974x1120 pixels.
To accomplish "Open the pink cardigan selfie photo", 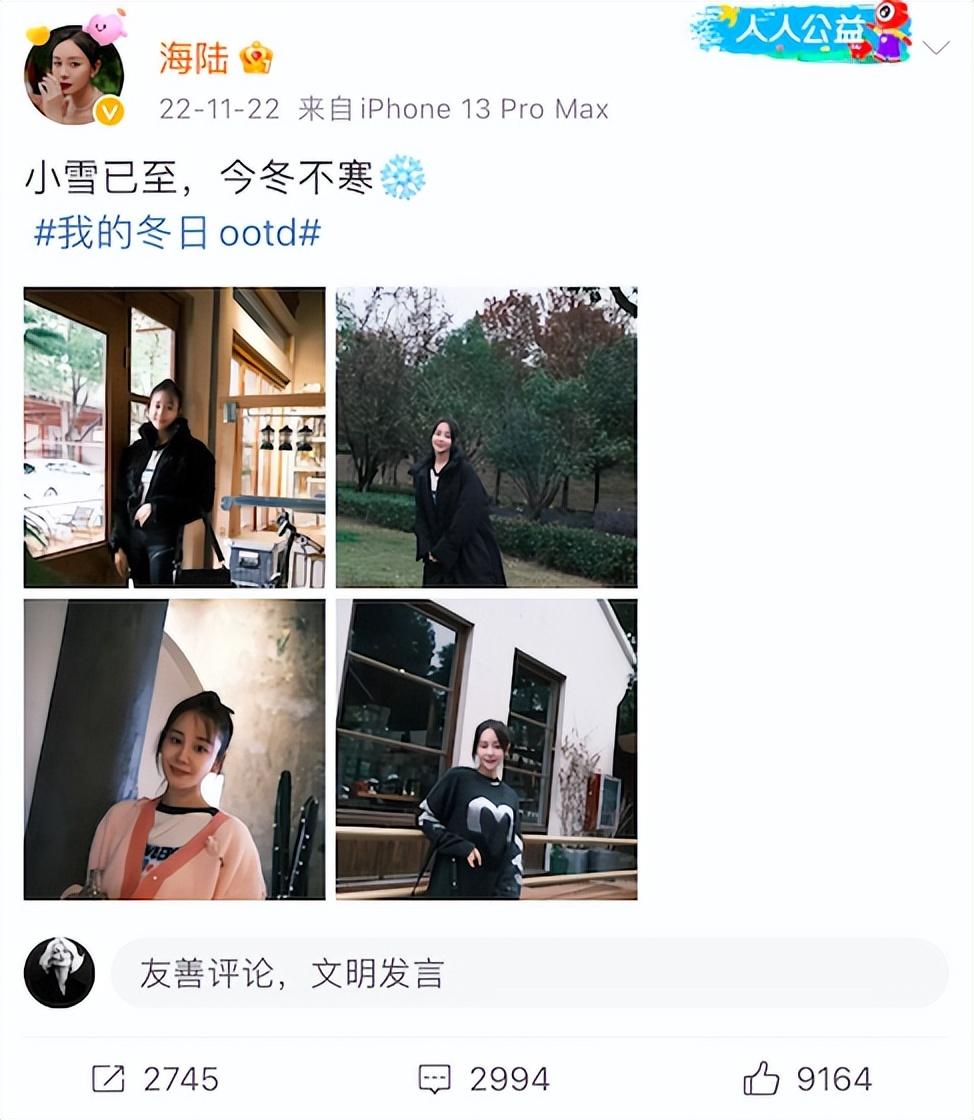I will point(174,749).
